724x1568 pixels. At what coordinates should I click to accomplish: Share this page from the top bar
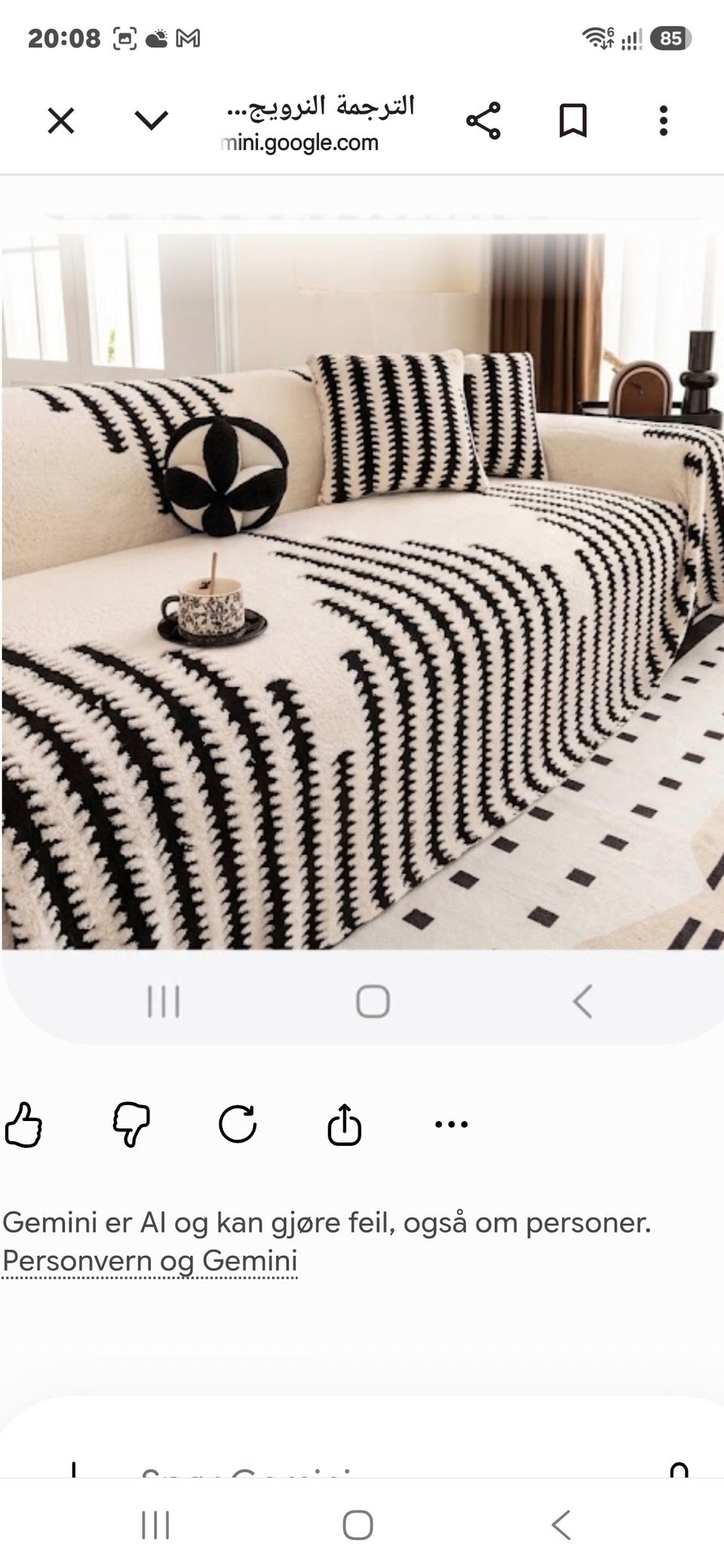483,121
